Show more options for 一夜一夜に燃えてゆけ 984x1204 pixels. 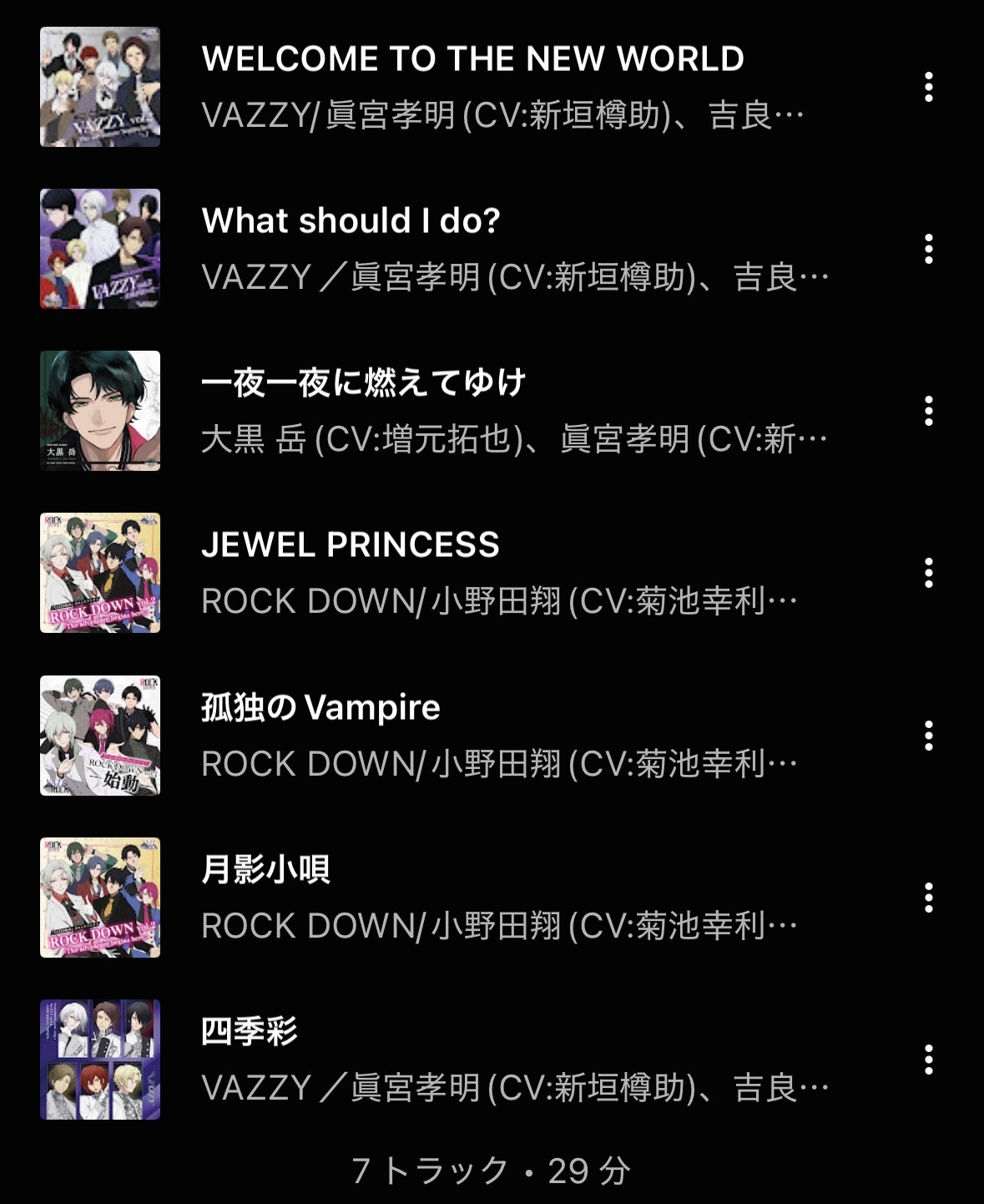(x=928, y=411)
